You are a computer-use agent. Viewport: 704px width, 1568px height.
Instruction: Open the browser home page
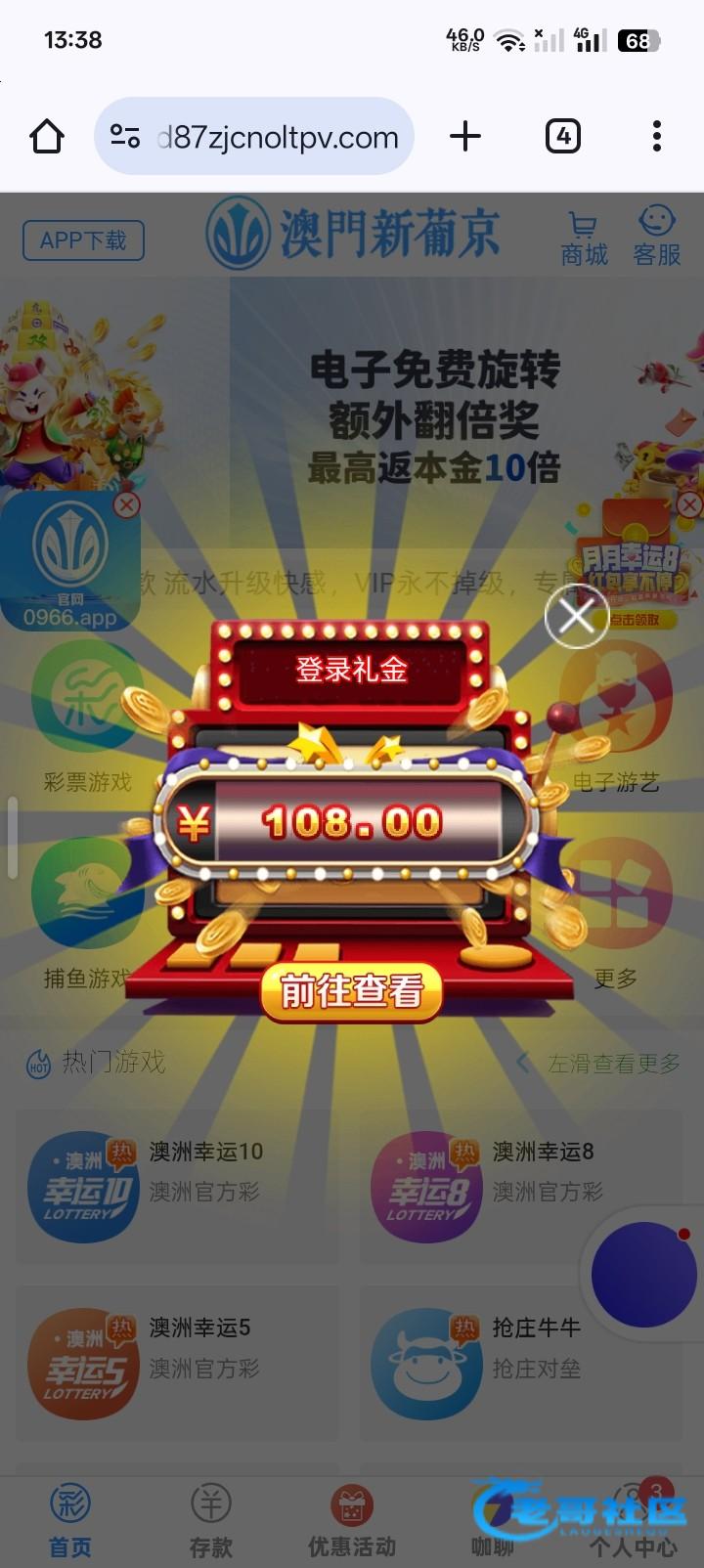point(47,136)
